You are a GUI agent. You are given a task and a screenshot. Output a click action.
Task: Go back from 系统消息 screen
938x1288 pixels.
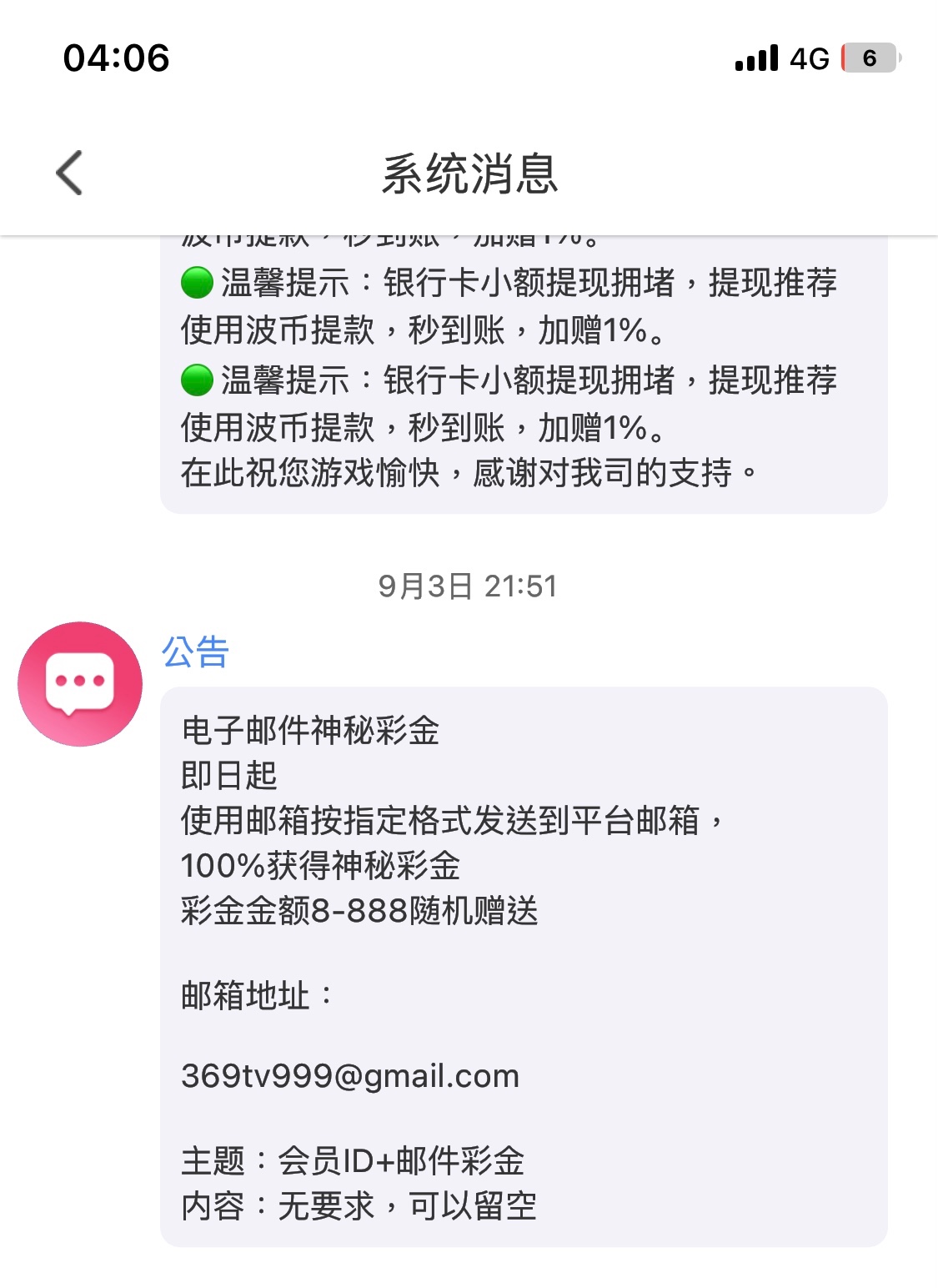(70, 173)
